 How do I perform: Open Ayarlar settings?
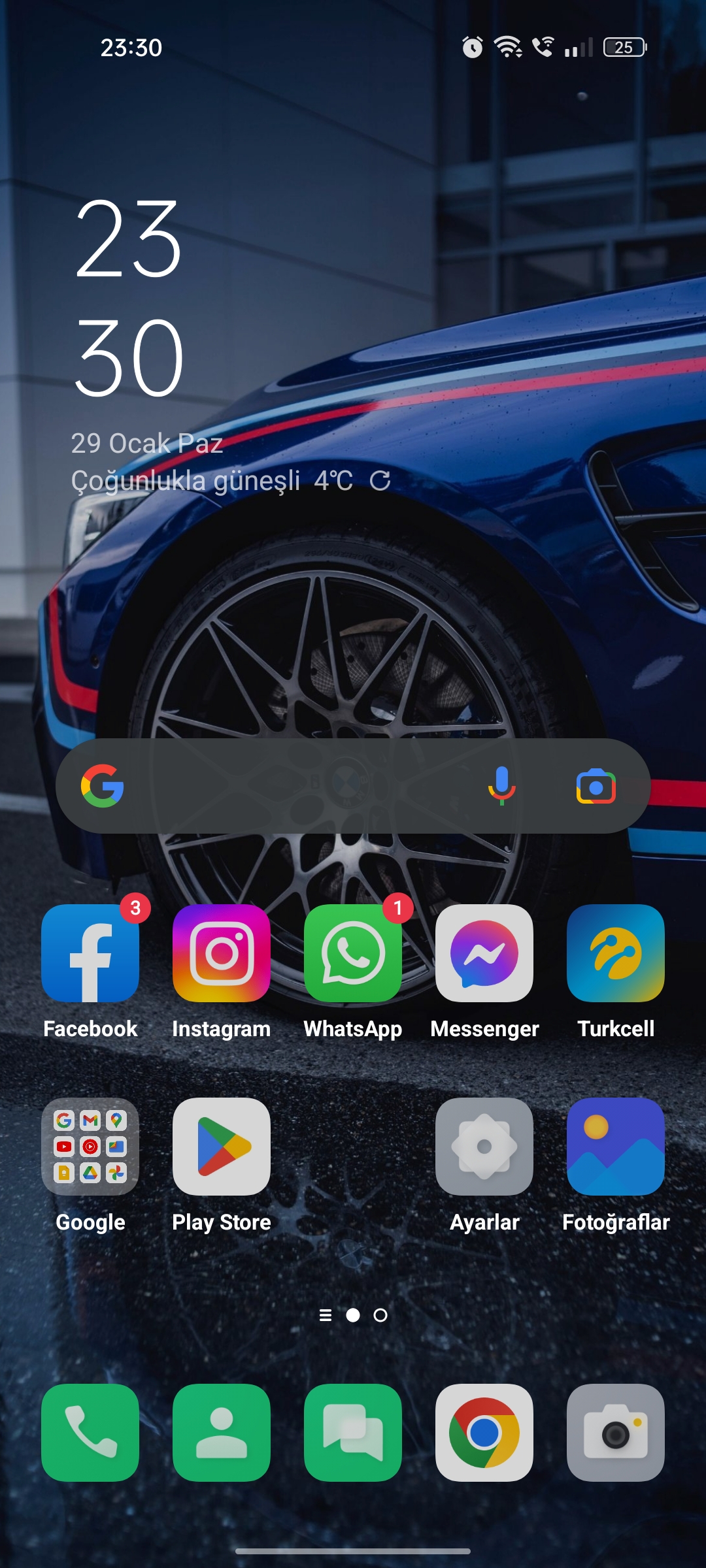(x=484, y=1147)
